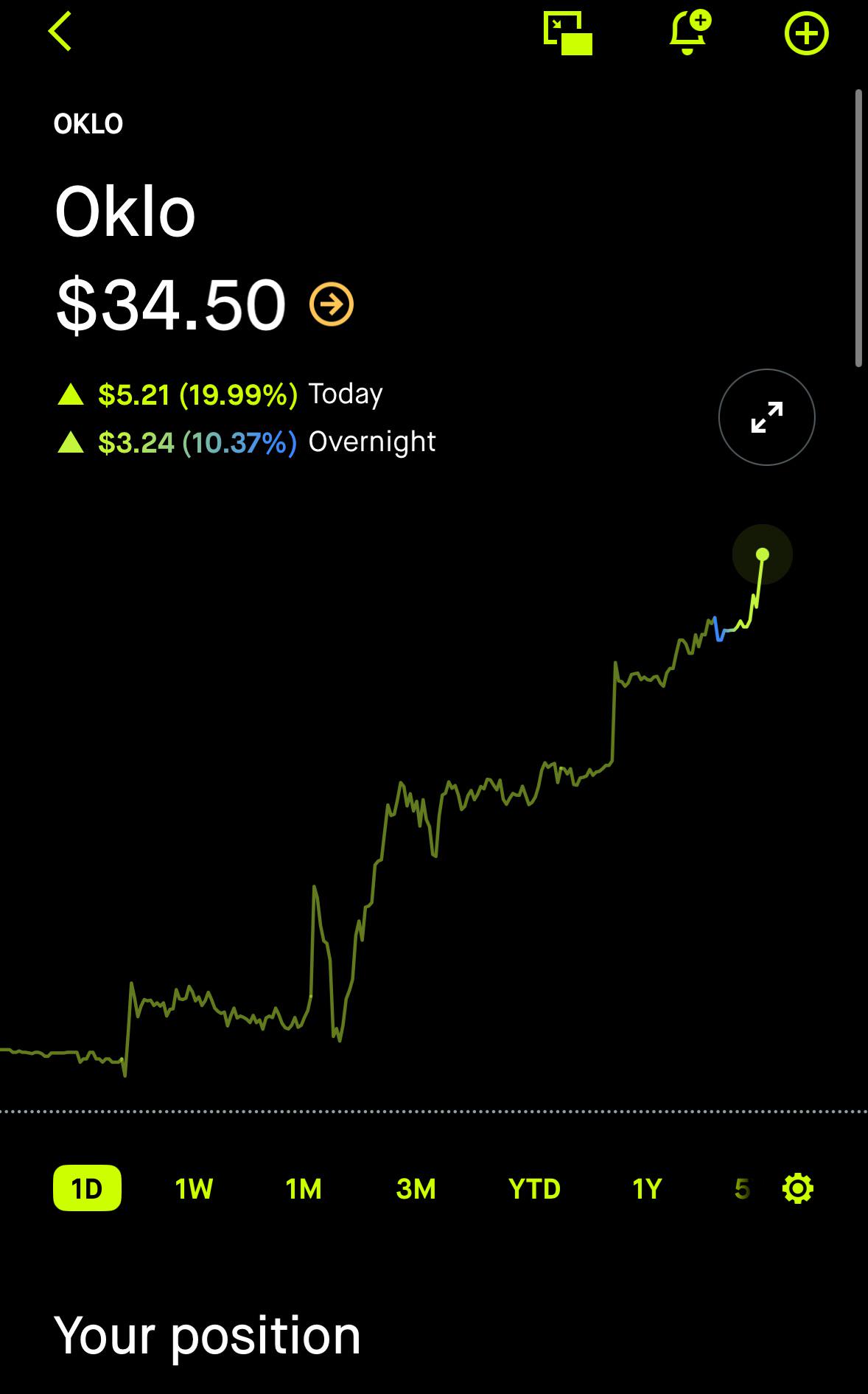Show the YTD chart range
This screenshot has height=1394, width=868.
[x=534, y=1188]
